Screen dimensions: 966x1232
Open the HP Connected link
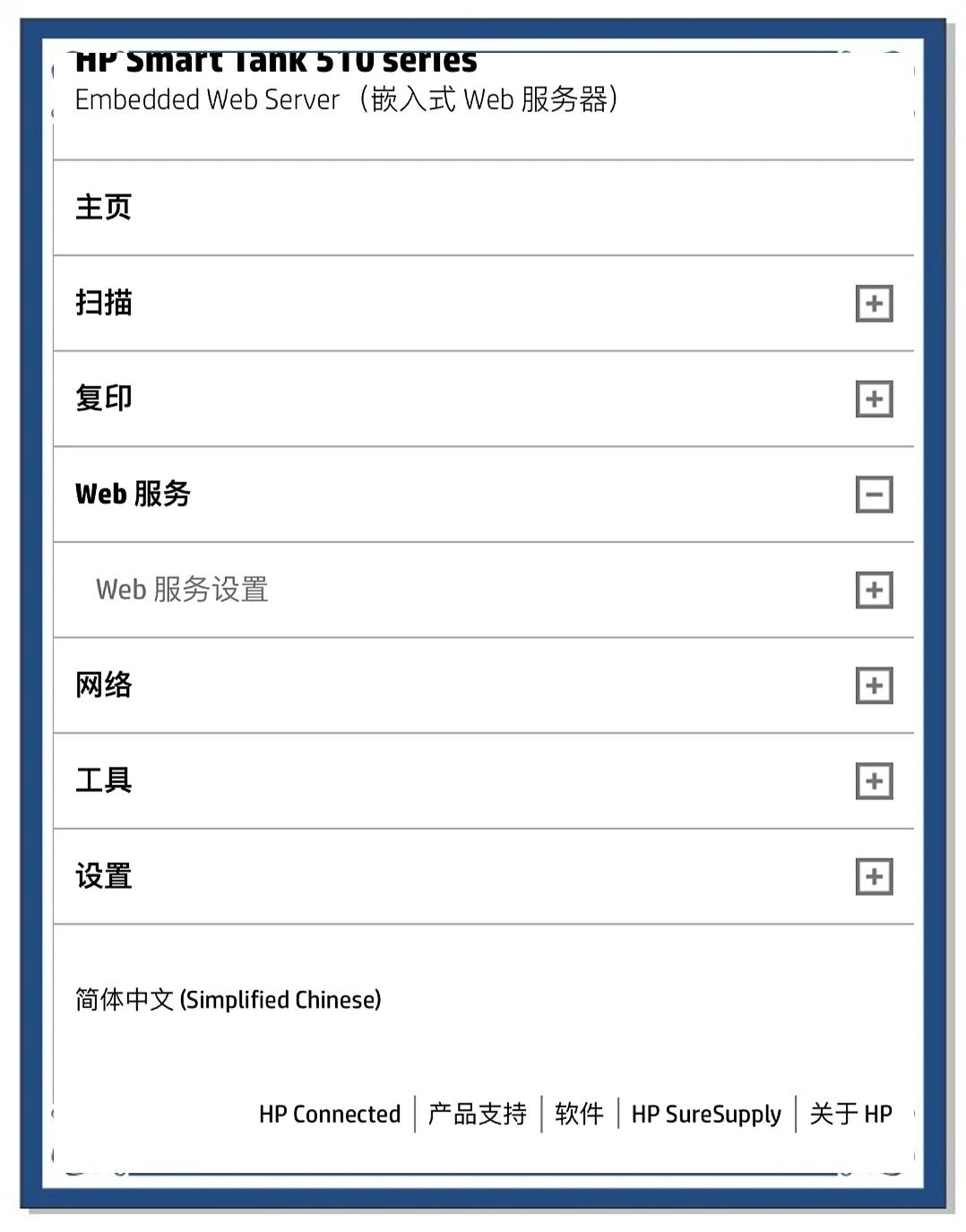click(330, 1114)
